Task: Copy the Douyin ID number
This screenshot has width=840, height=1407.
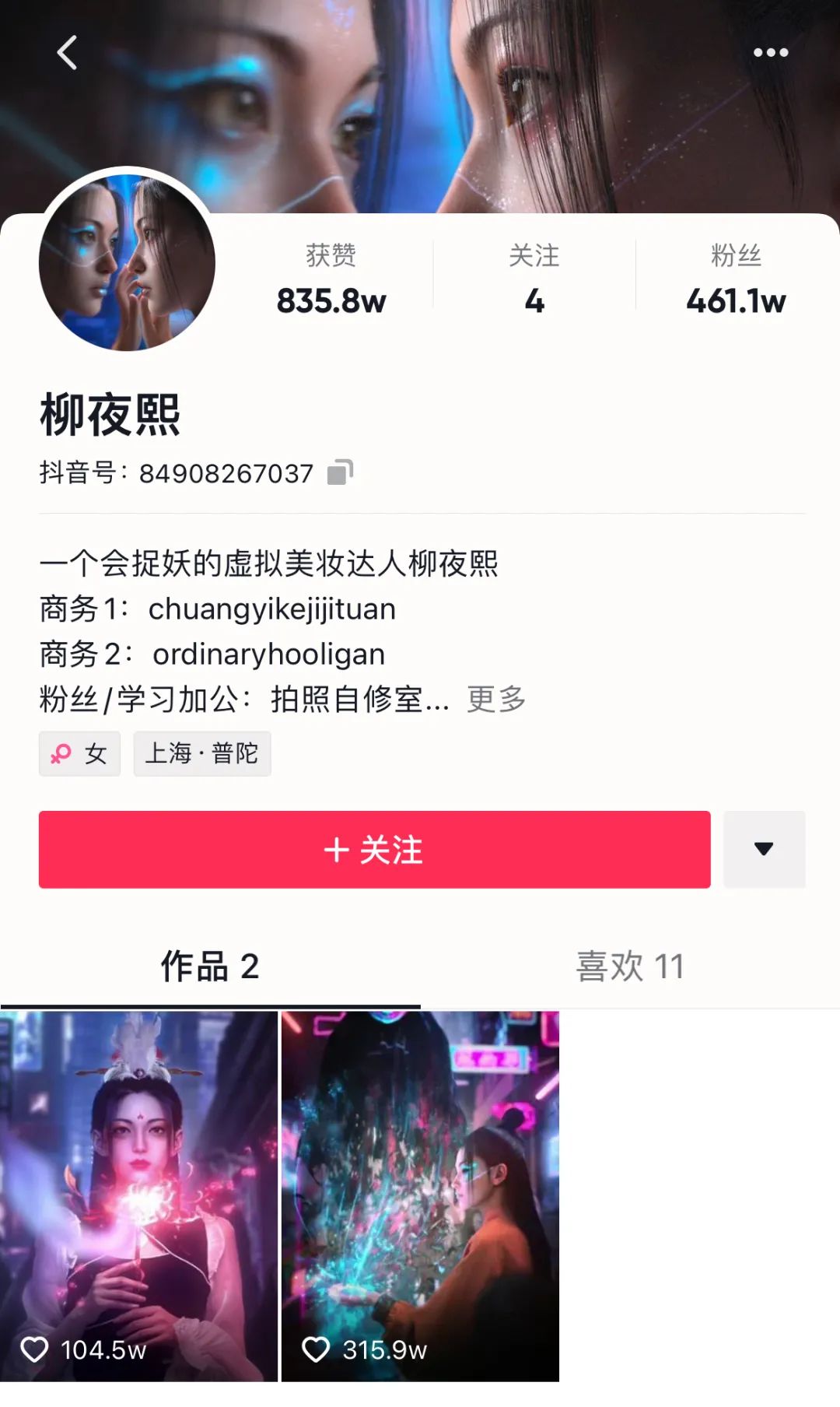Action: coord(340,472)
